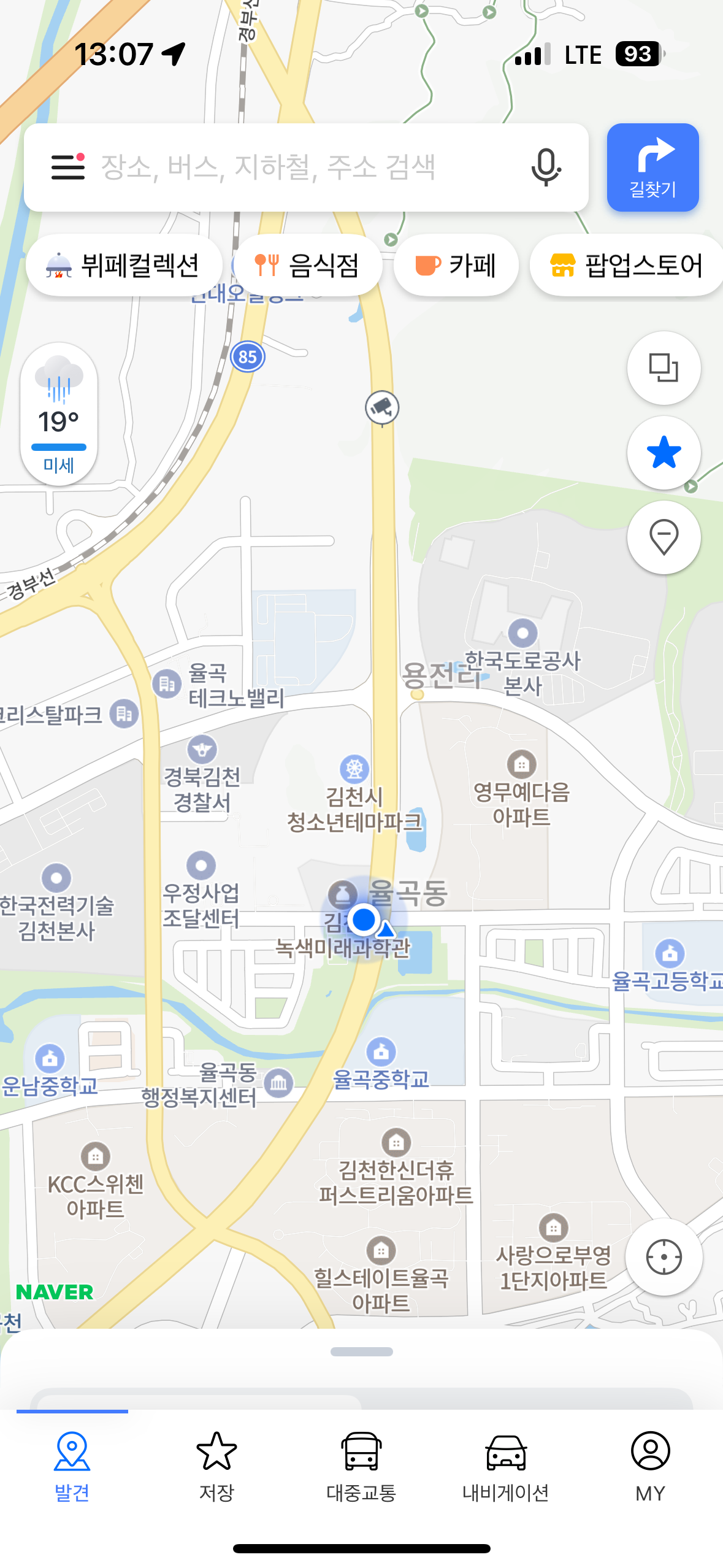This screenshot has width=723, height=1568.
Task: Open 길찾기 directions
Action: (652, 167)
